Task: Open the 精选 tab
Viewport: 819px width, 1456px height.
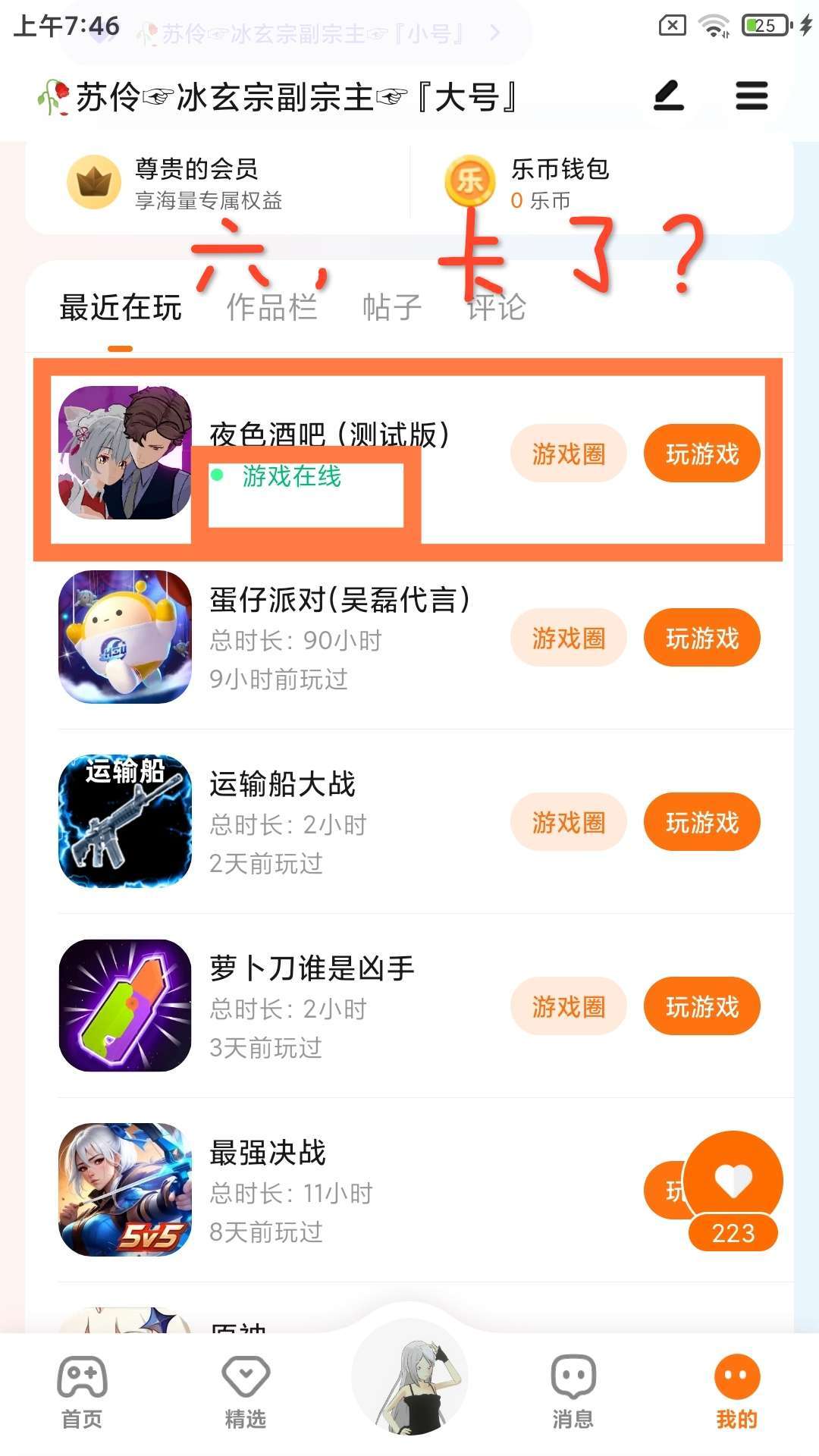Action: [246, 1392]
